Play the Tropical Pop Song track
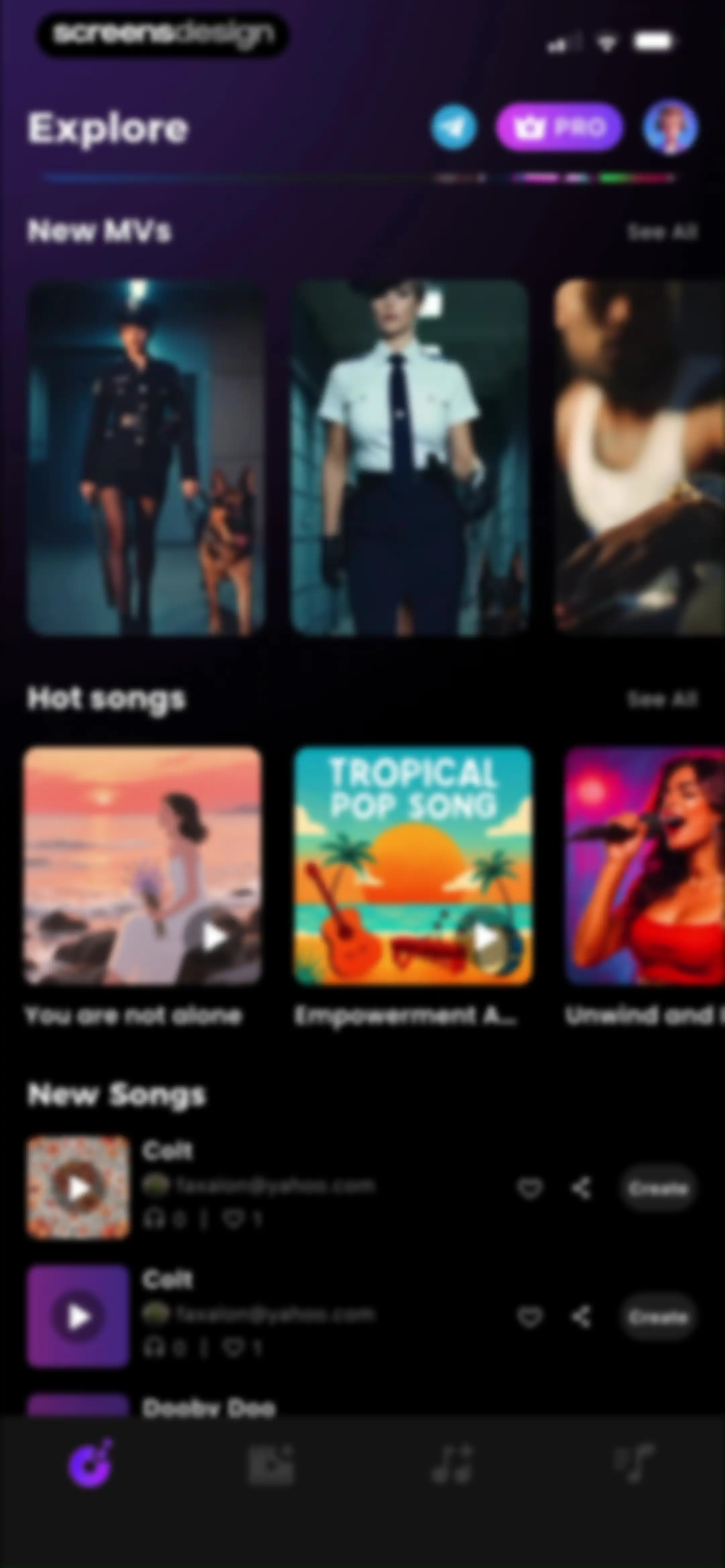This screenshot has height=1568, width=725. [485, 938]
